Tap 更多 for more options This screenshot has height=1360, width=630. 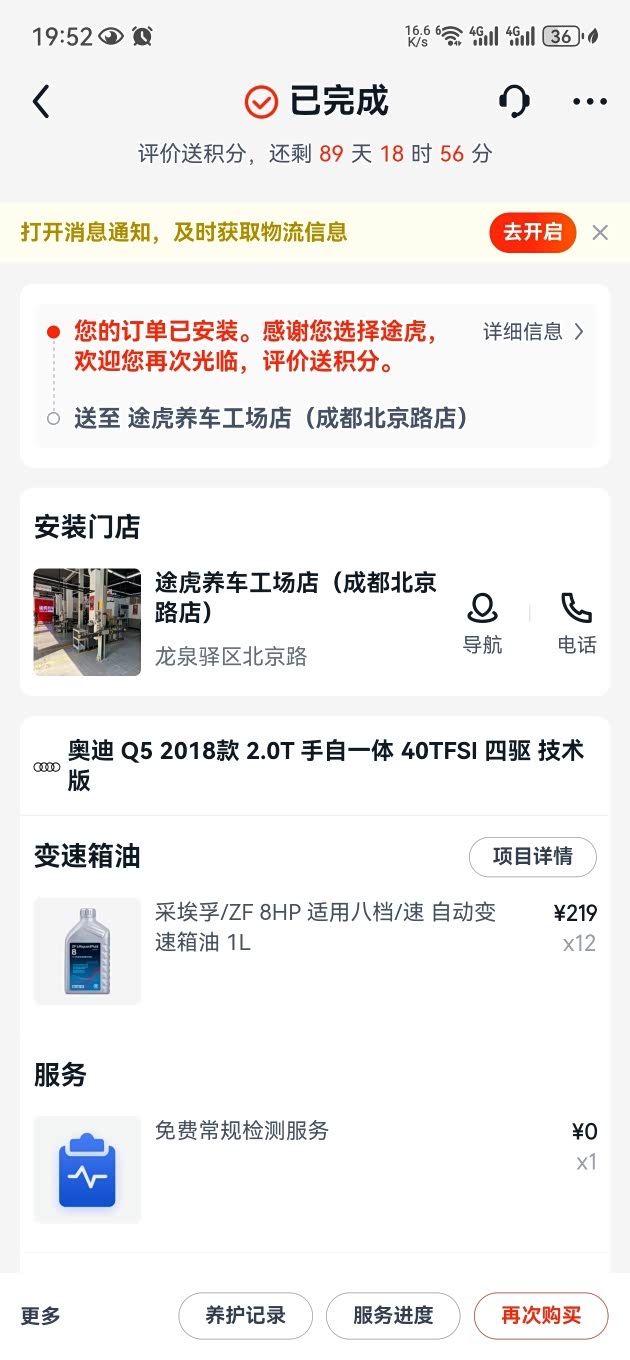click(41, 1316)
